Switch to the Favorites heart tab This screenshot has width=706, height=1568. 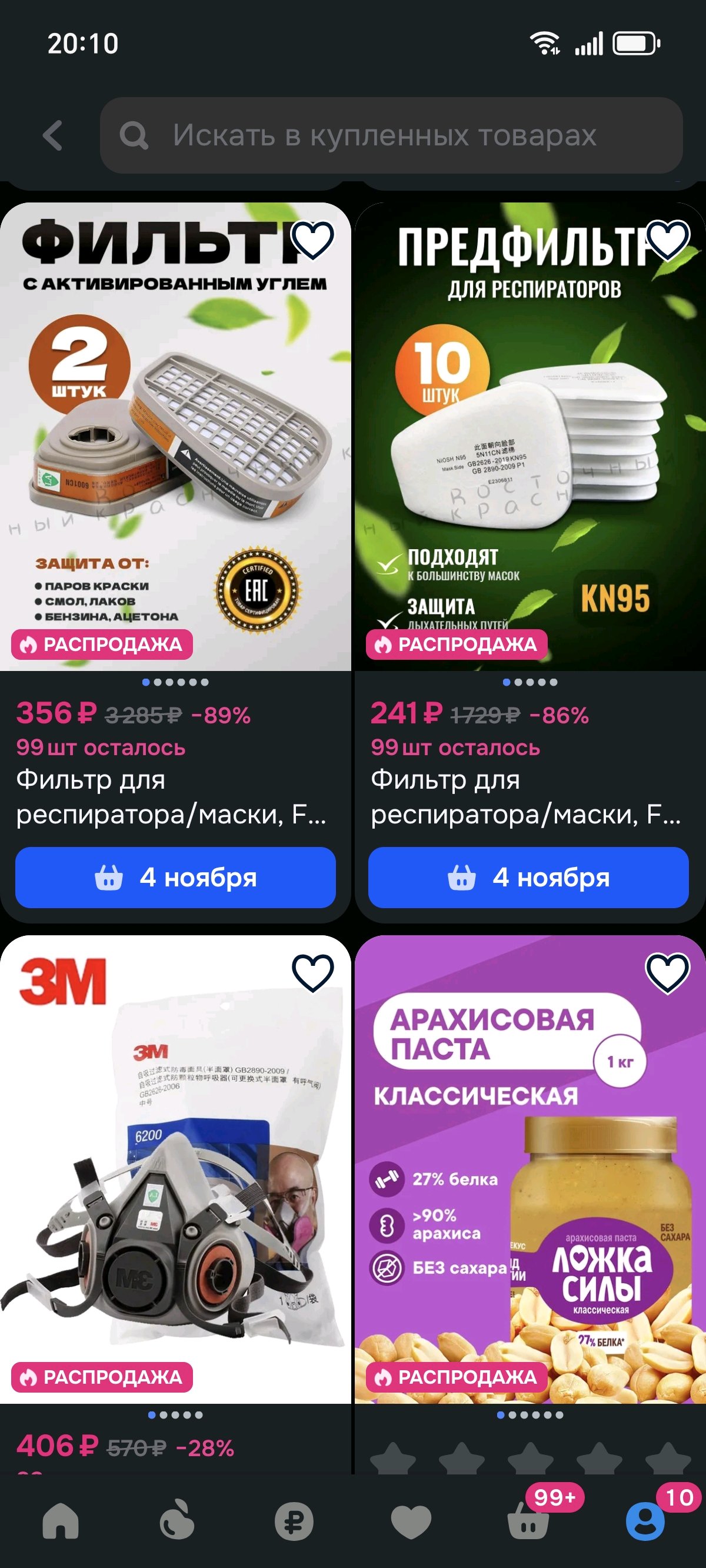coord(411,1521)
